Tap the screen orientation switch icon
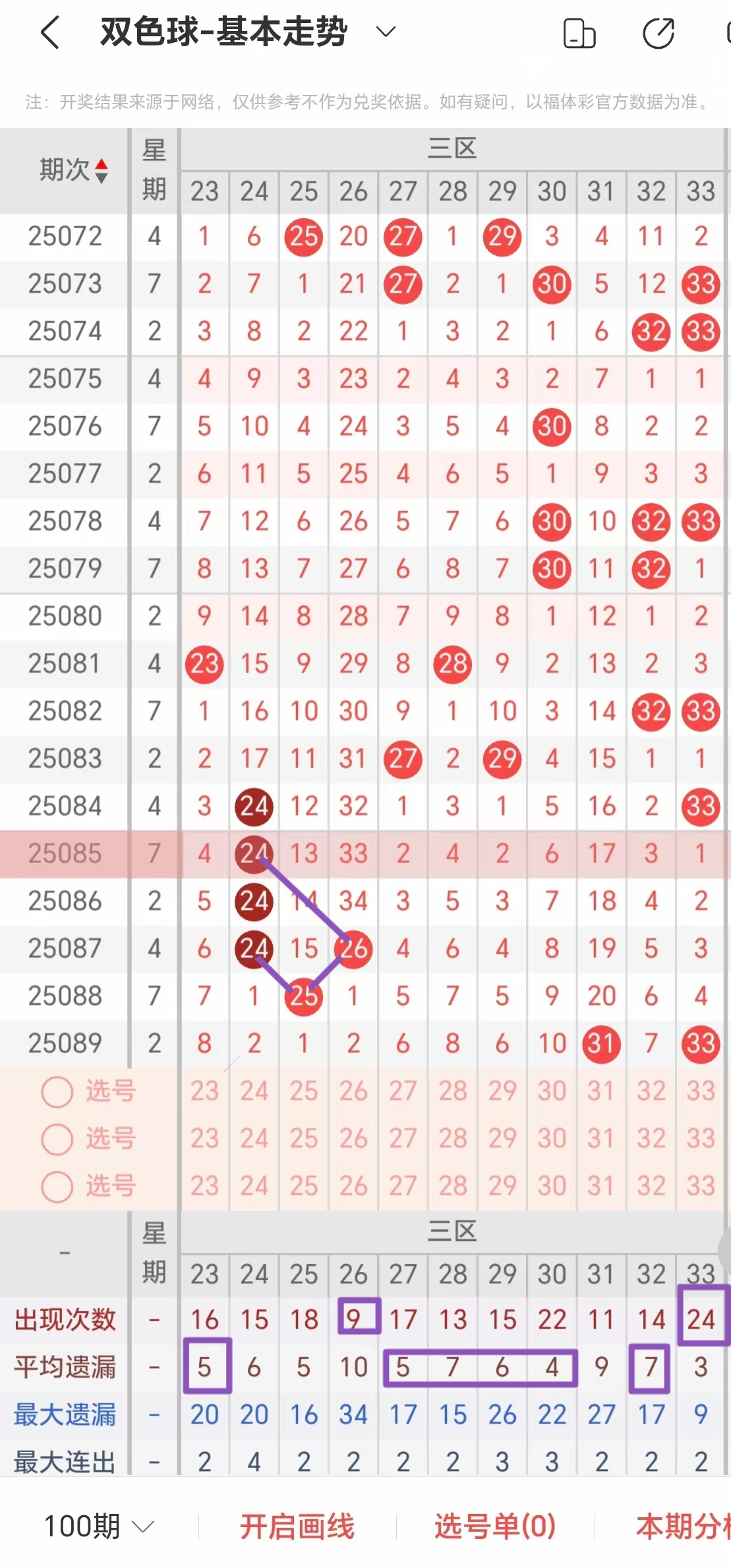 [579, 34]
